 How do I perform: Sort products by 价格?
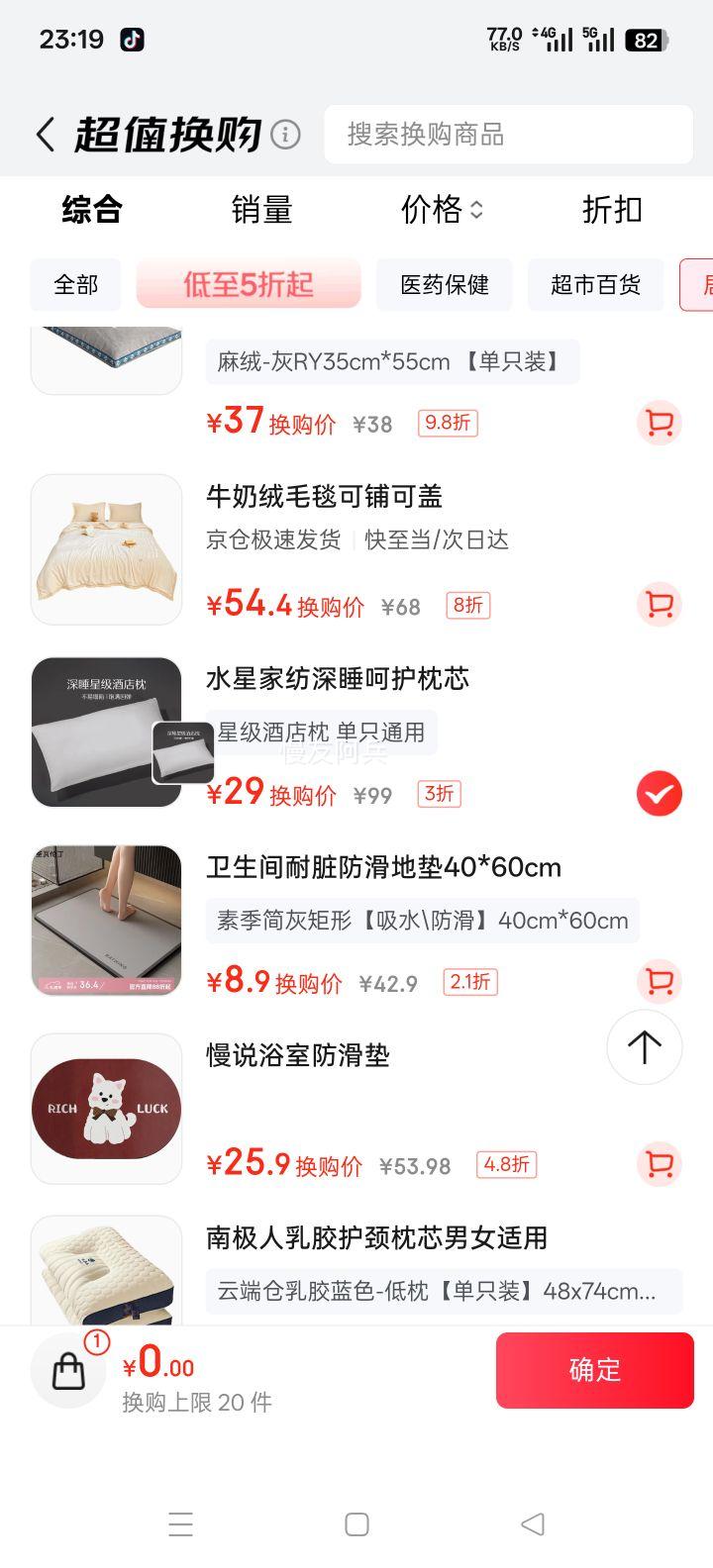pyautogui.click(x=442, y=210)
